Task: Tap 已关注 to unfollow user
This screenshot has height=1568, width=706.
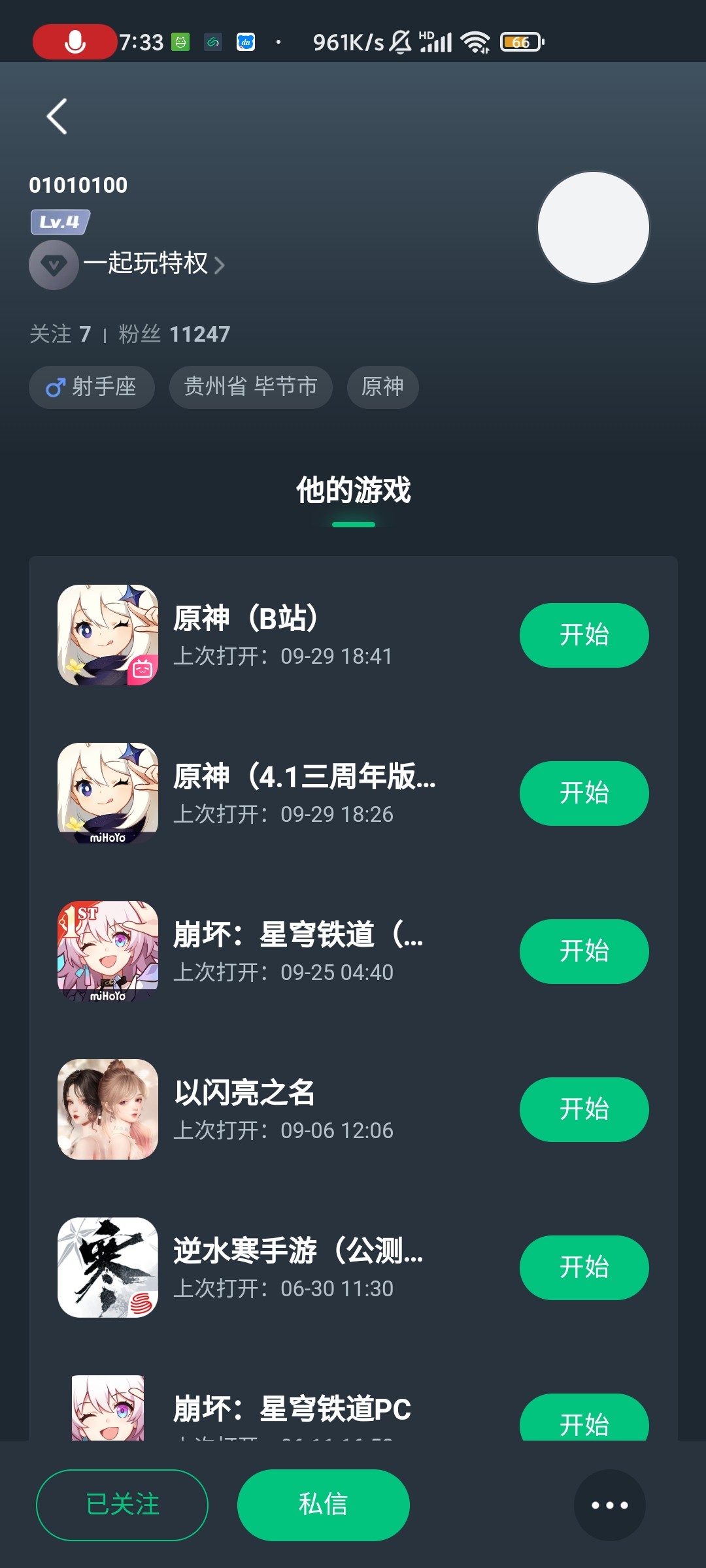Action: [122, 1505]
